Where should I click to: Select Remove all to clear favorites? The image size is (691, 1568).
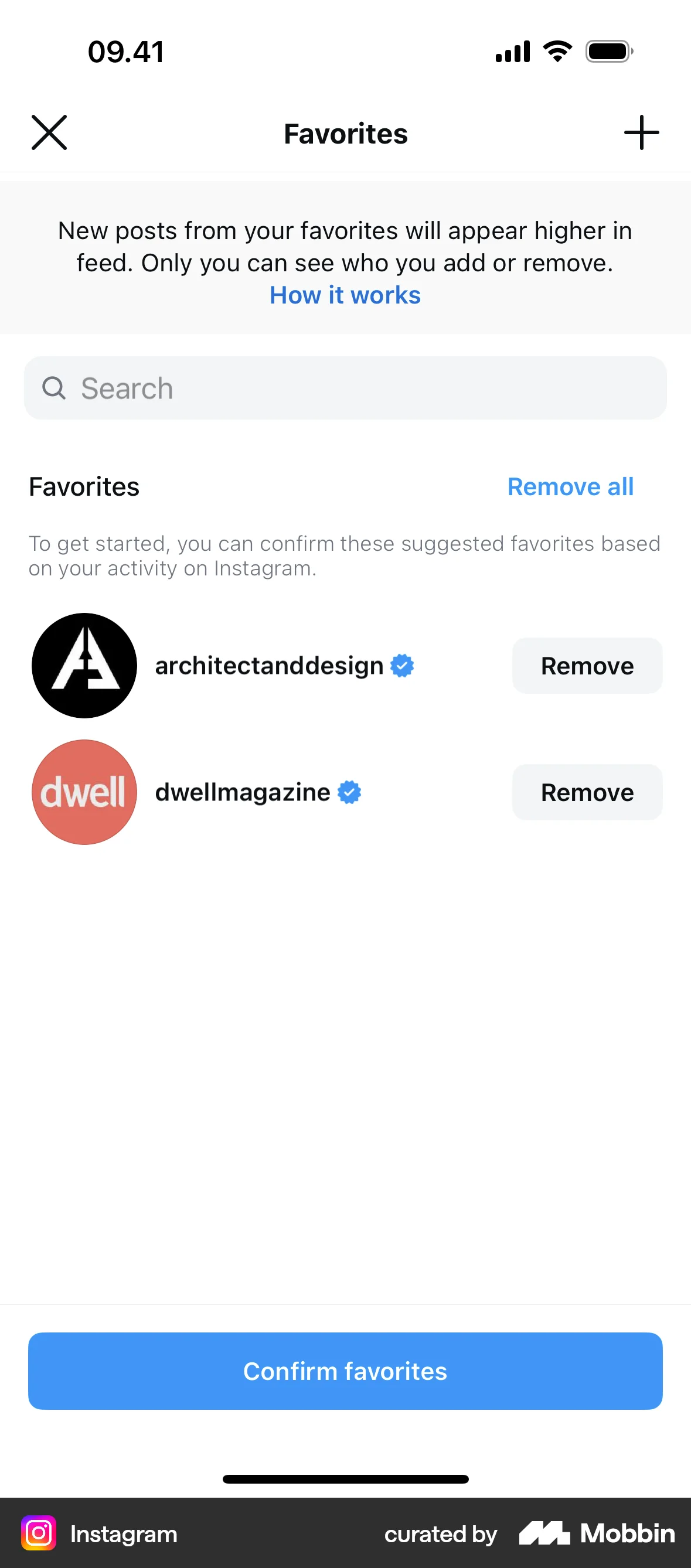pyautogui.click(x=569, y=486)
